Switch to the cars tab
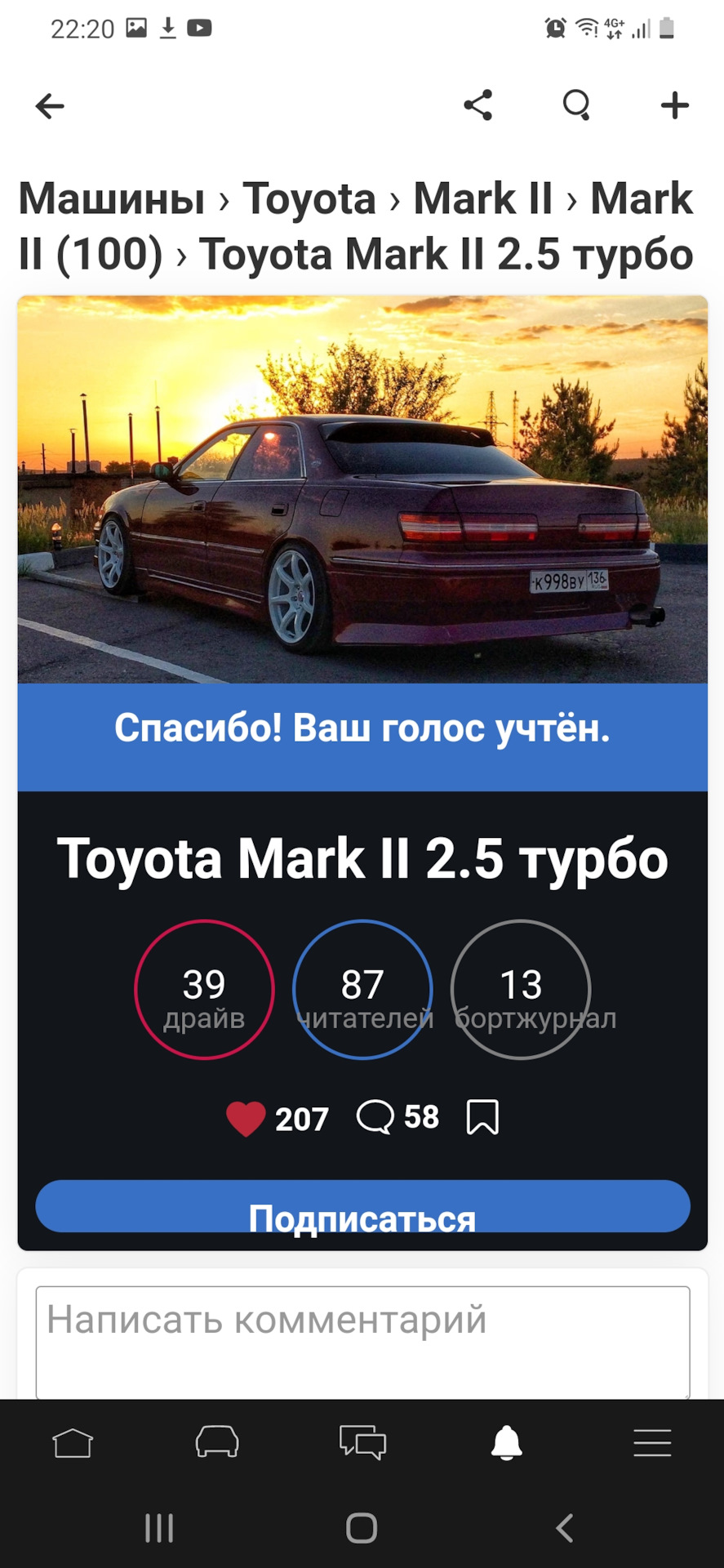Image resolution: width=724 pixels, height=1568 pixels. click(217, 1443)
